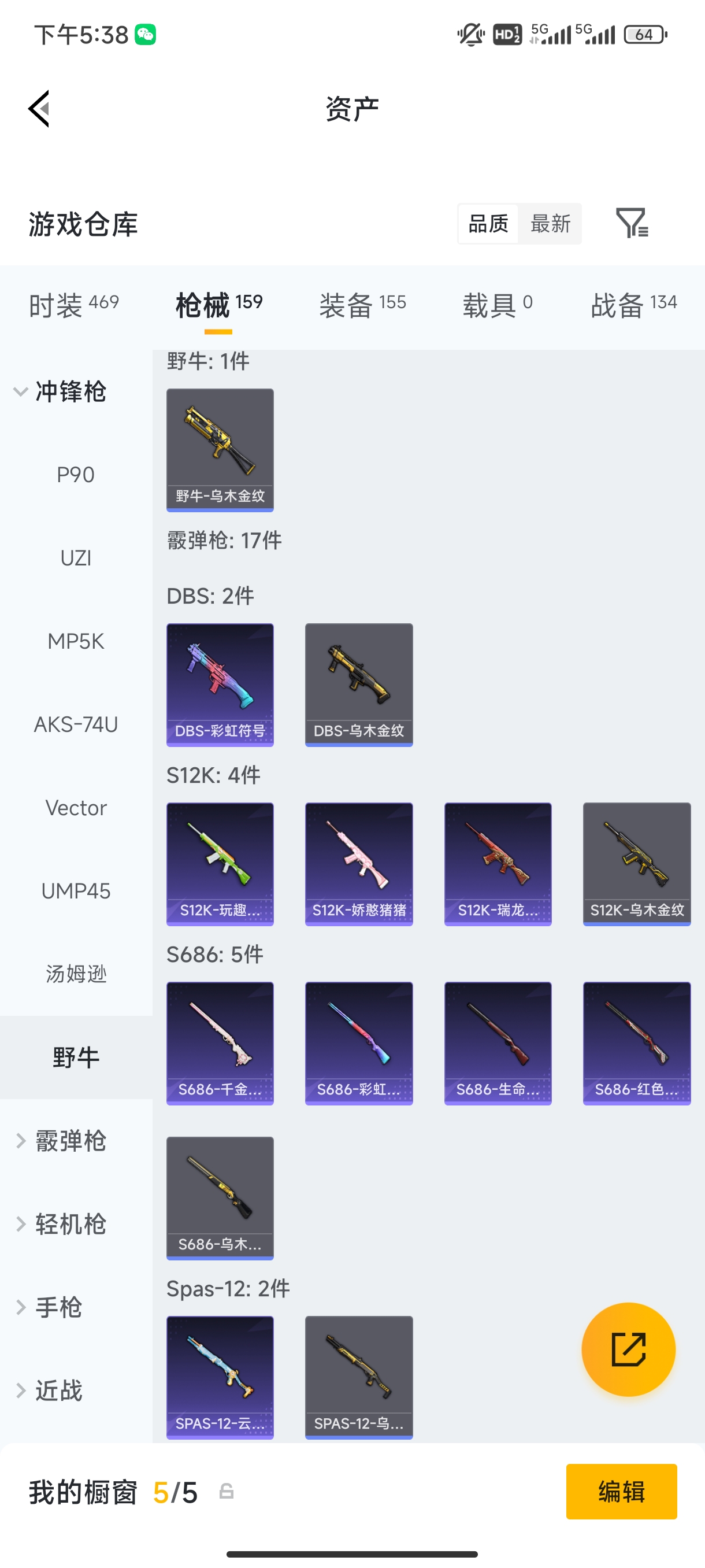Select UMP45 in the side list
This screenshot has width=705, height=1568.
point(76,891)
